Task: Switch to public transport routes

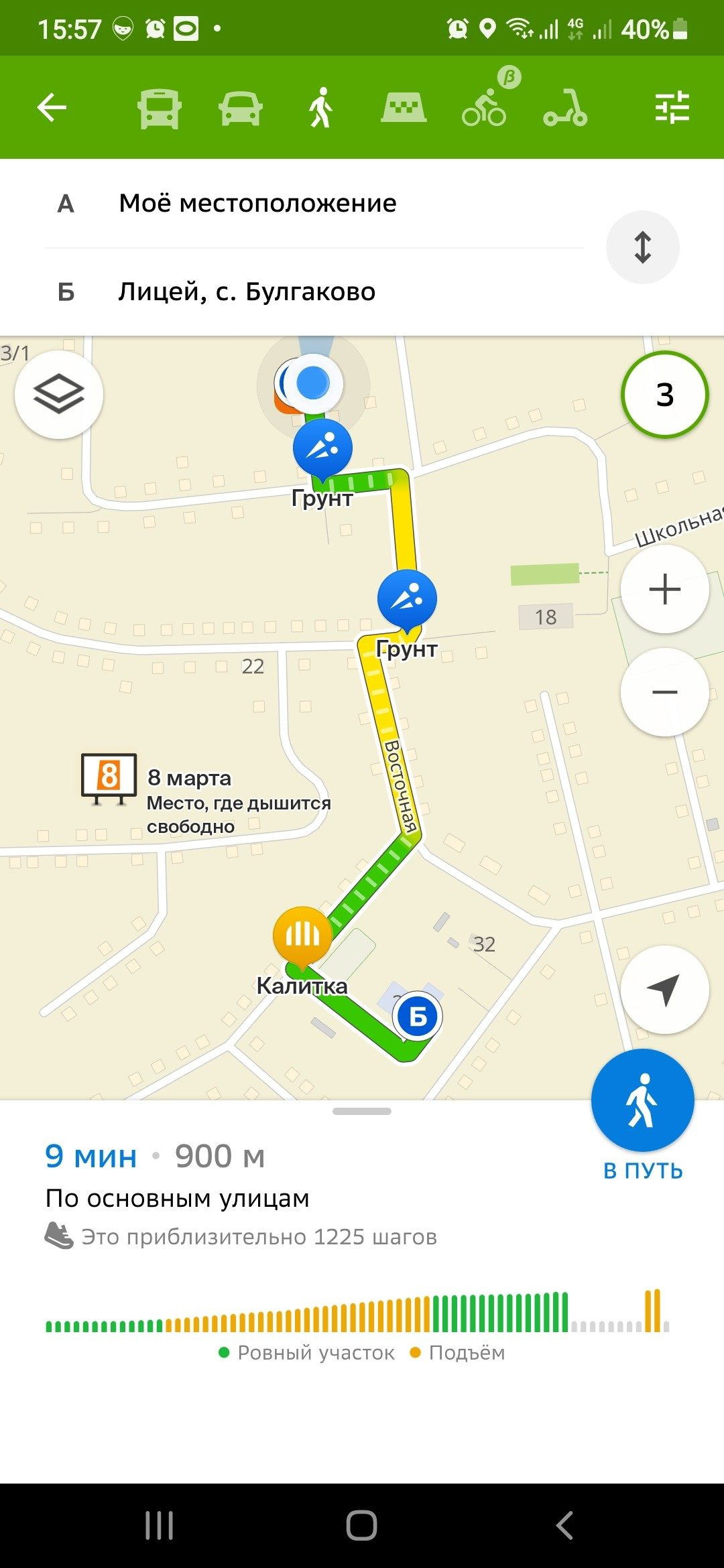Action: (159, 108)
